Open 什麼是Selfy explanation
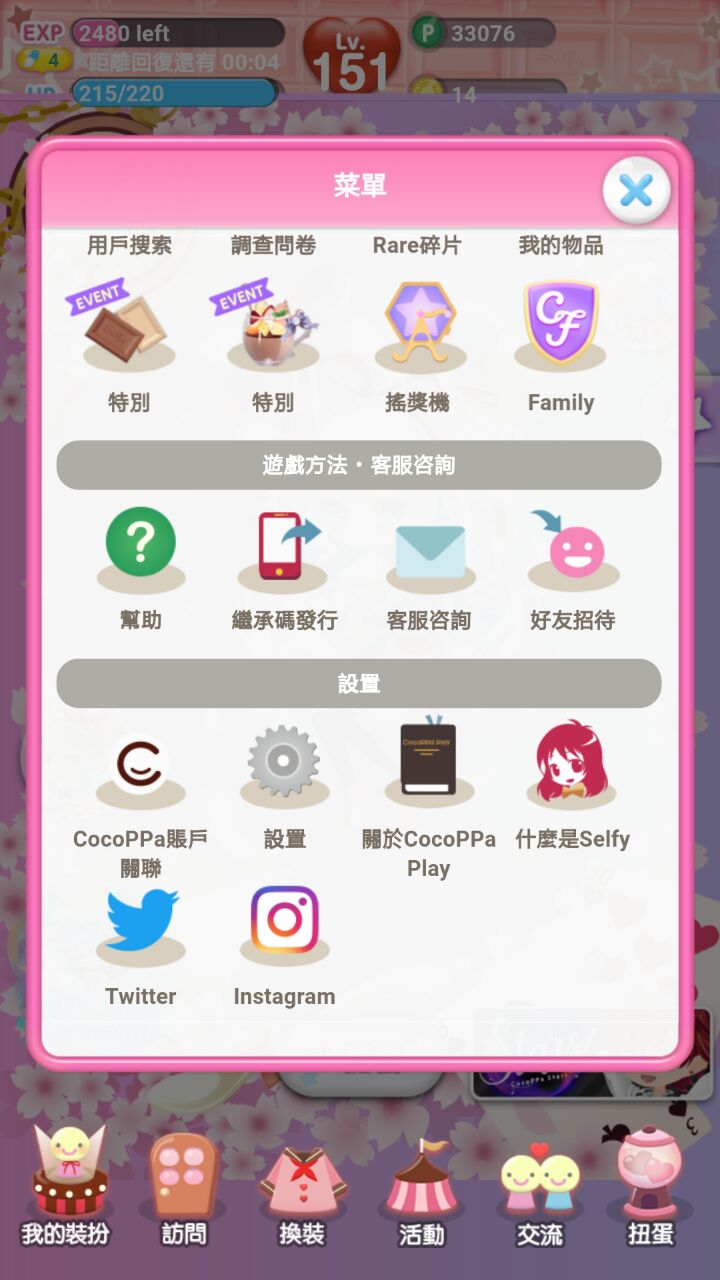 pyautogui.click(x=572, y=762)
